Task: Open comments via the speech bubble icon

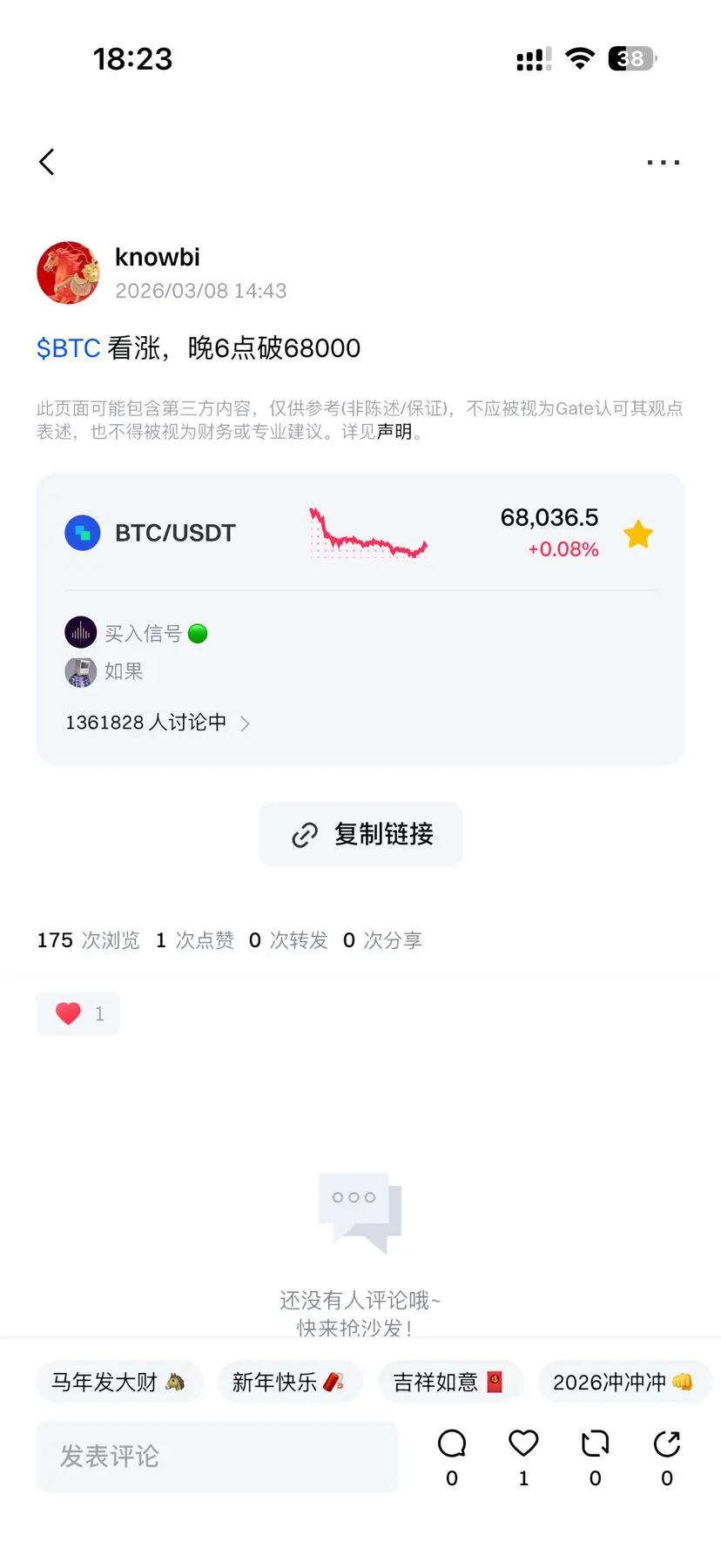Action: coord(452,1445)
